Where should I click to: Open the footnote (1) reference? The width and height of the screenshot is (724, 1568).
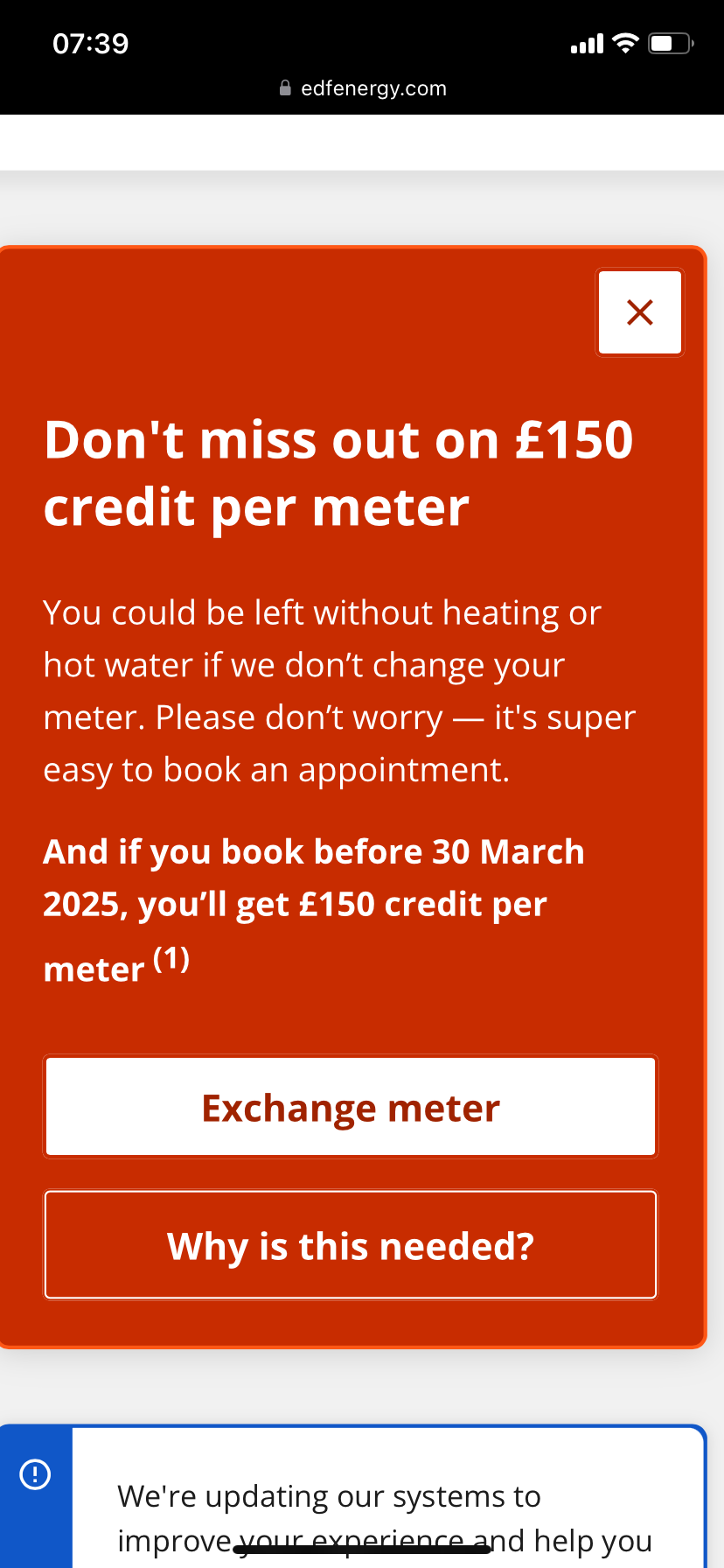[171, 959]
